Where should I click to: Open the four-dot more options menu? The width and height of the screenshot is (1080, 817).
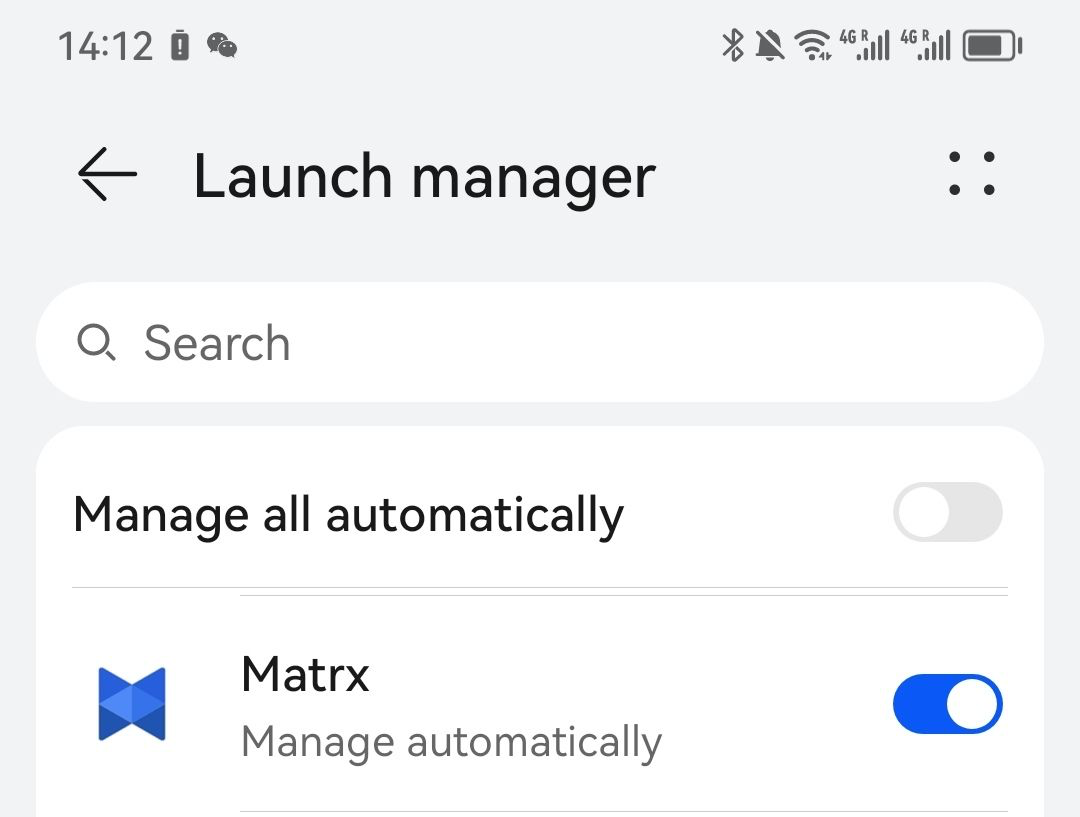click(971, 175)
